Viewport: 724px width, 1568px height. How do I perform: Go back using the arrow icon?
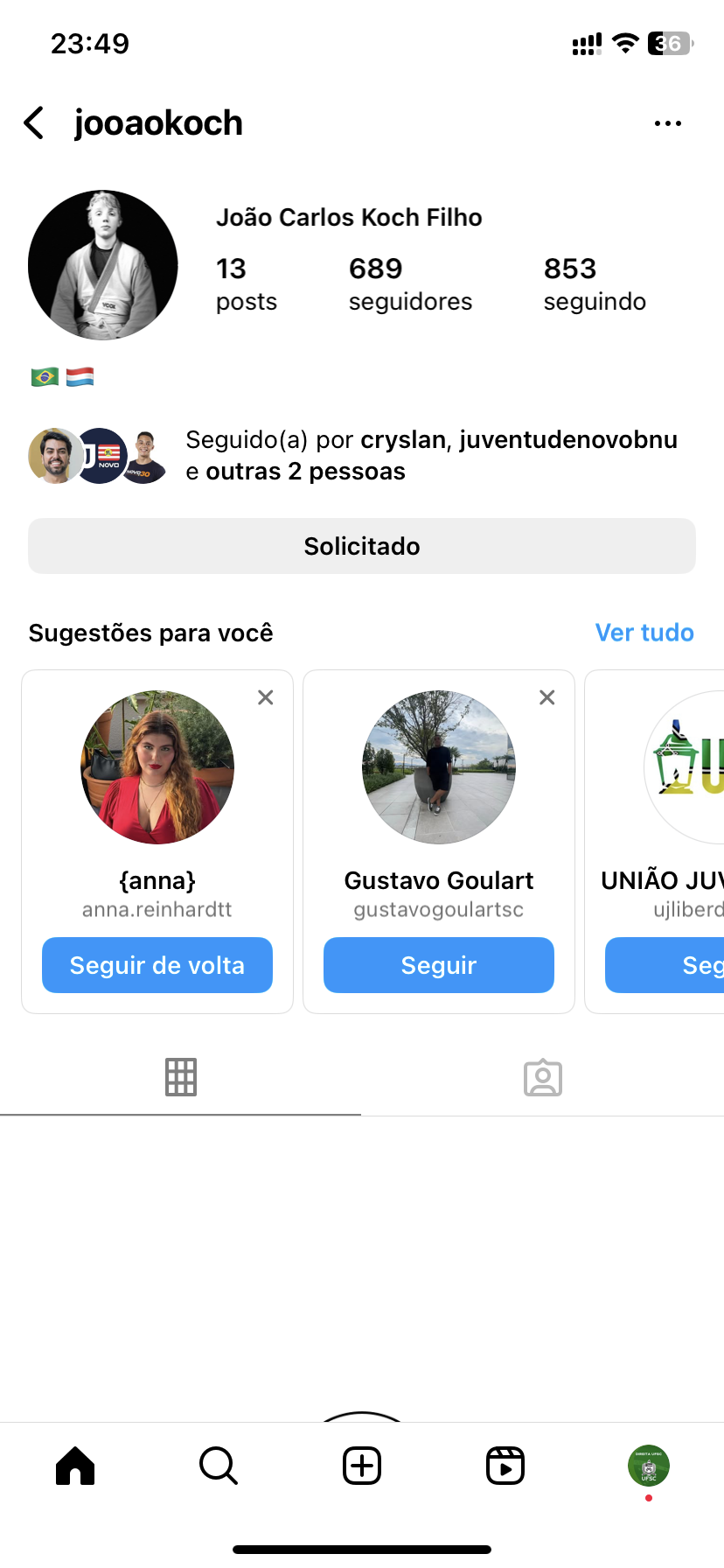click(34, 123)
